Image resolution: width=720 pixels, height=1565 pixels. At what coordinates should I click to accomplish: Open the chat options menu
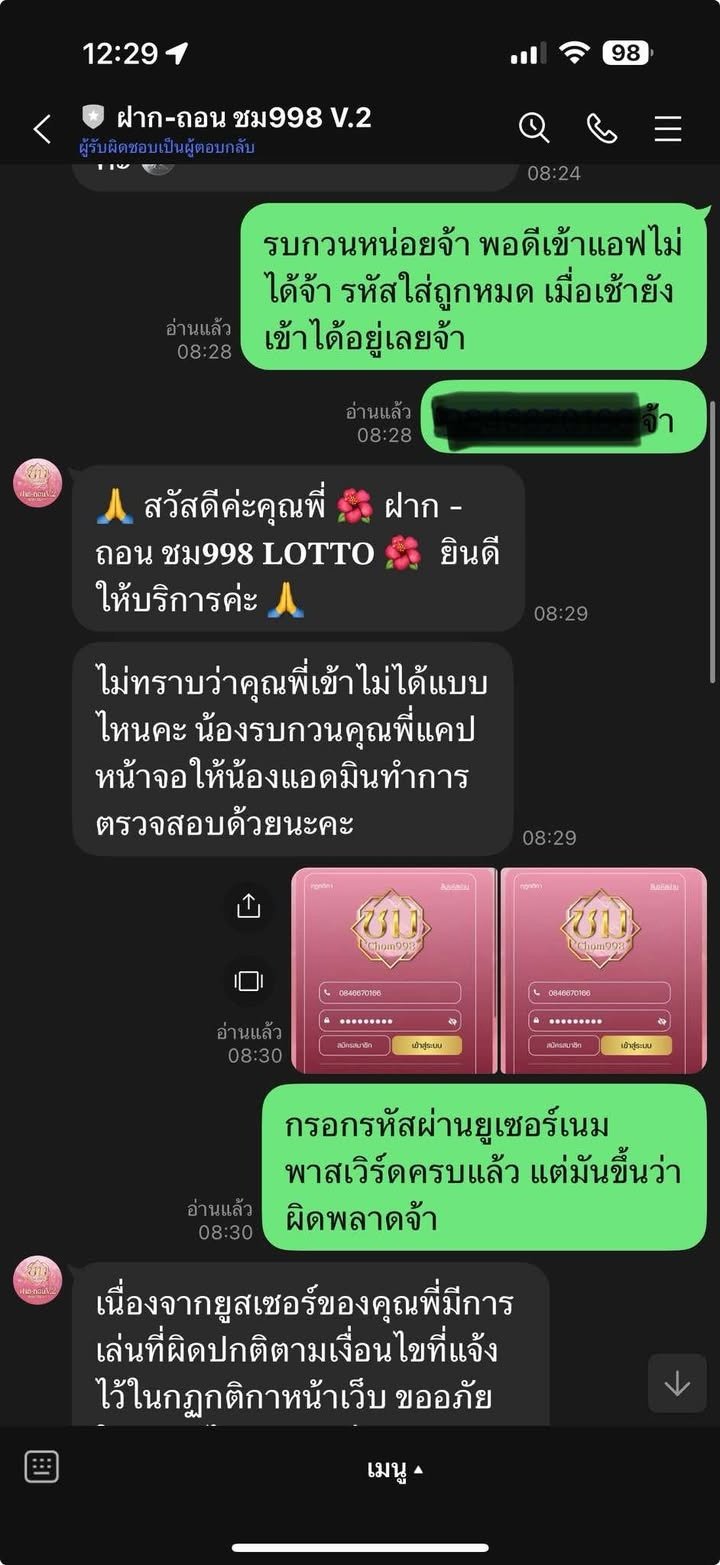667,128
